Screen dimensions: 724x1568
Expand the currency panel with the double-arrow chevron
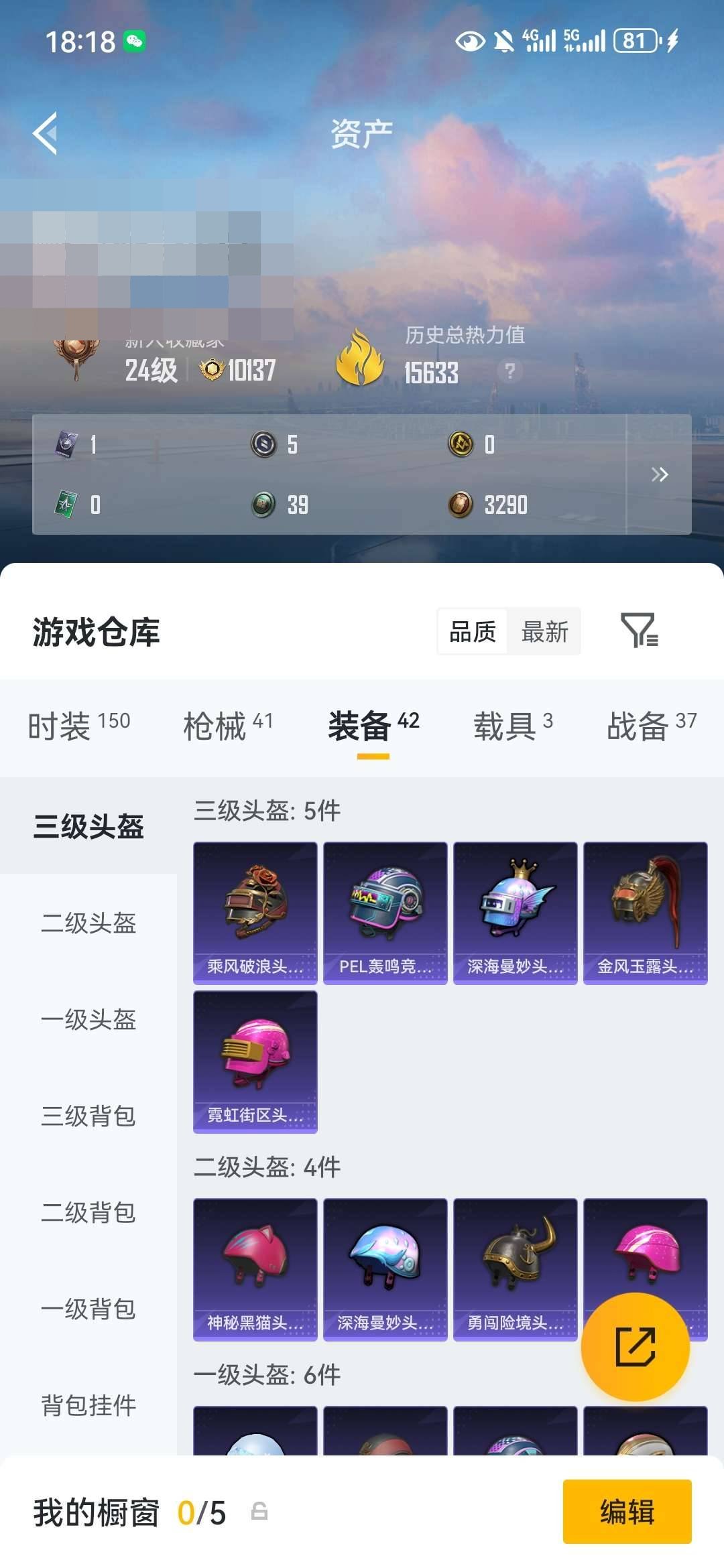(661, 474)
